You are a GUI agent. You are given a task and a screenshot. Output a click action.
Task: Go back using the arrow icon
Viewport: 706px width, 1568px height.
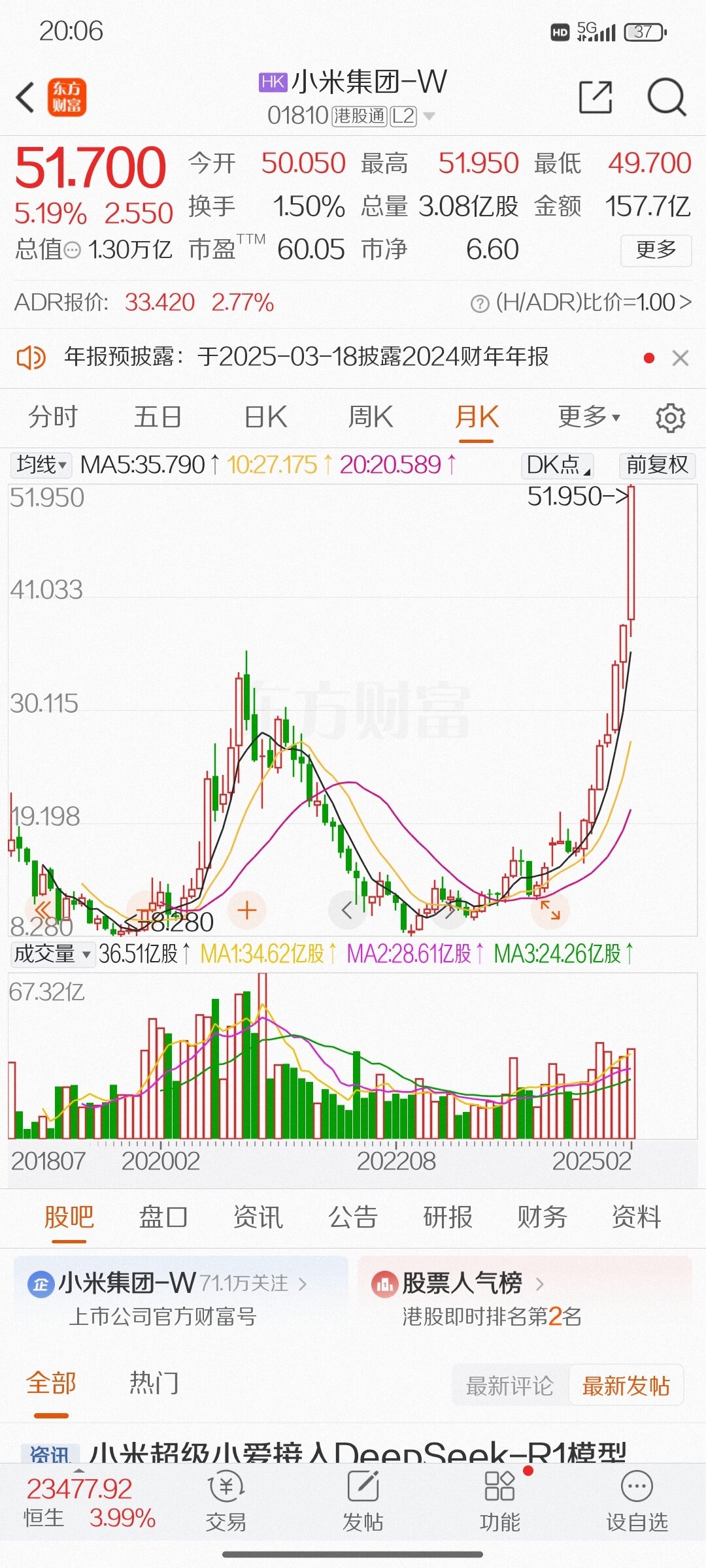pyautogui.click(x=25, y=98)
